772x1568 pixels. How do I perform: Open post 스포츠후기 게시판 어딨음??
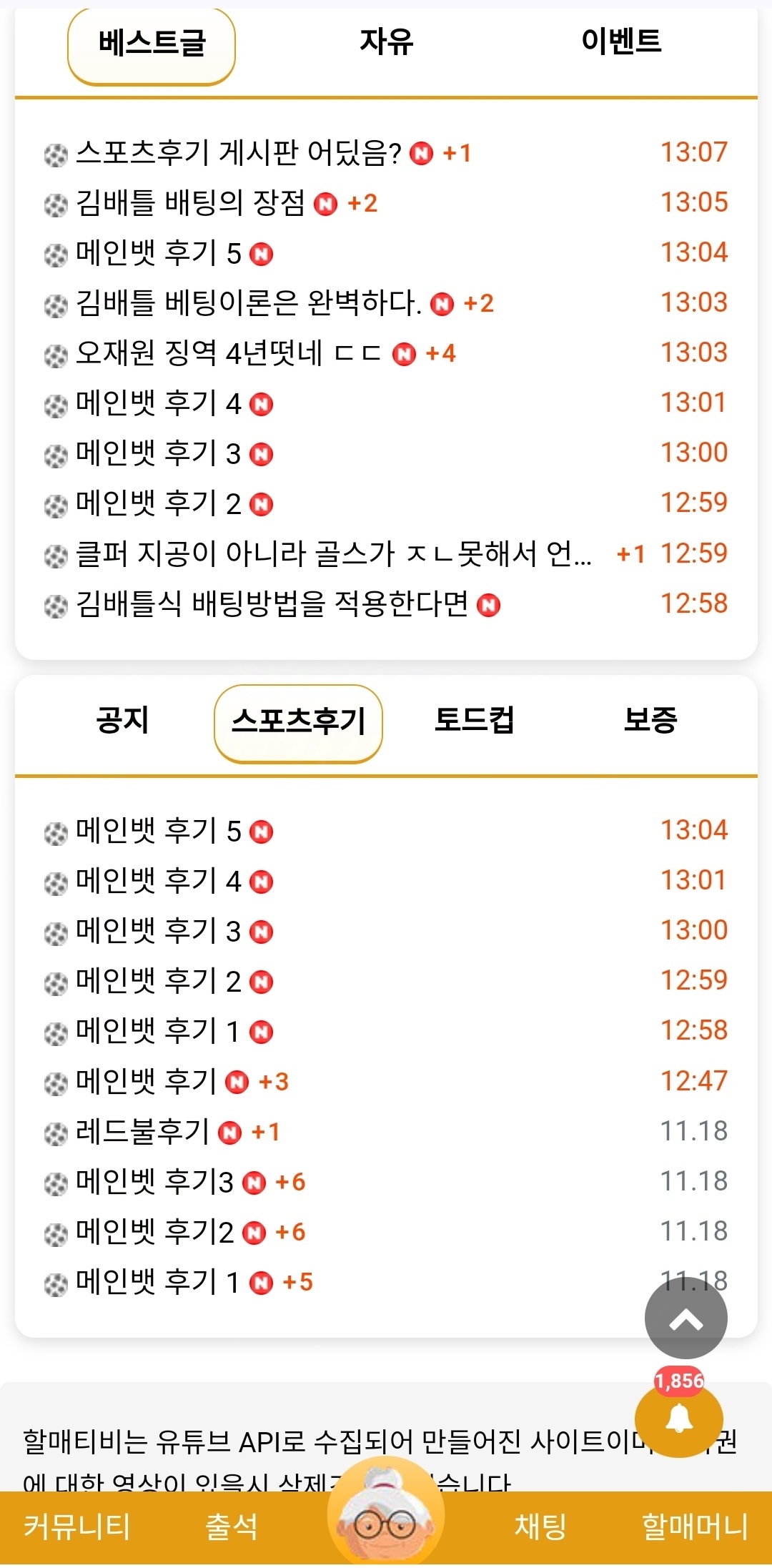(239, 153)
